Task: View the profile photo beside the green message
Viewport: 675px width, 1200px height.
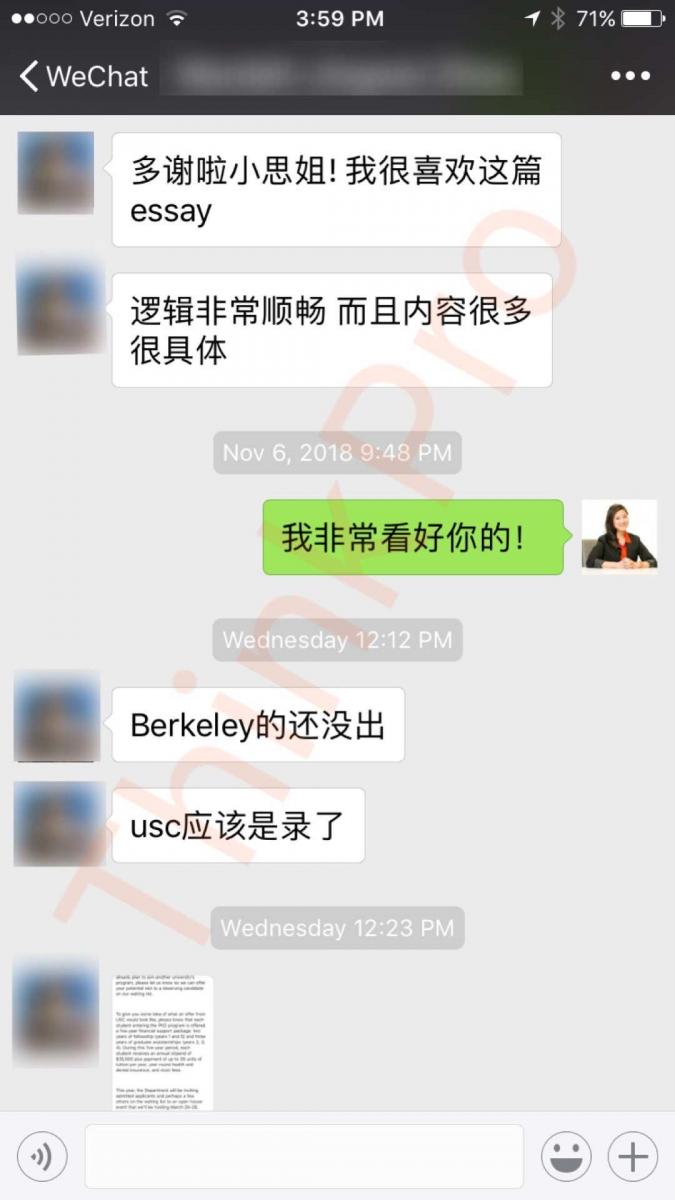Action: pyautogui.click(x=619, y=537)
